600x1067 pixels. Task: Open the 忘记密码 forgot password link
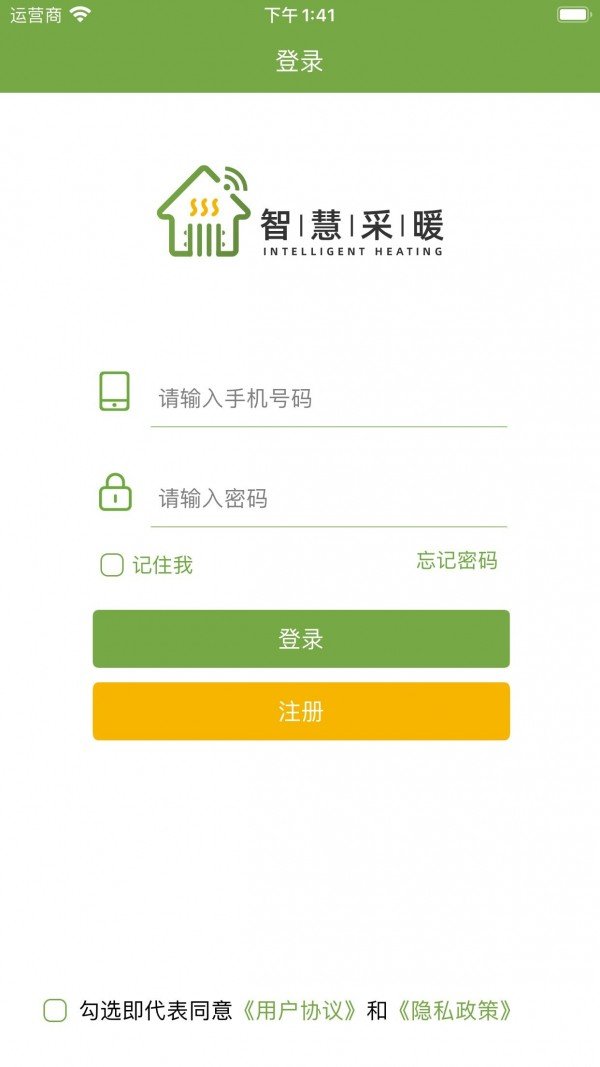point(457,561)
